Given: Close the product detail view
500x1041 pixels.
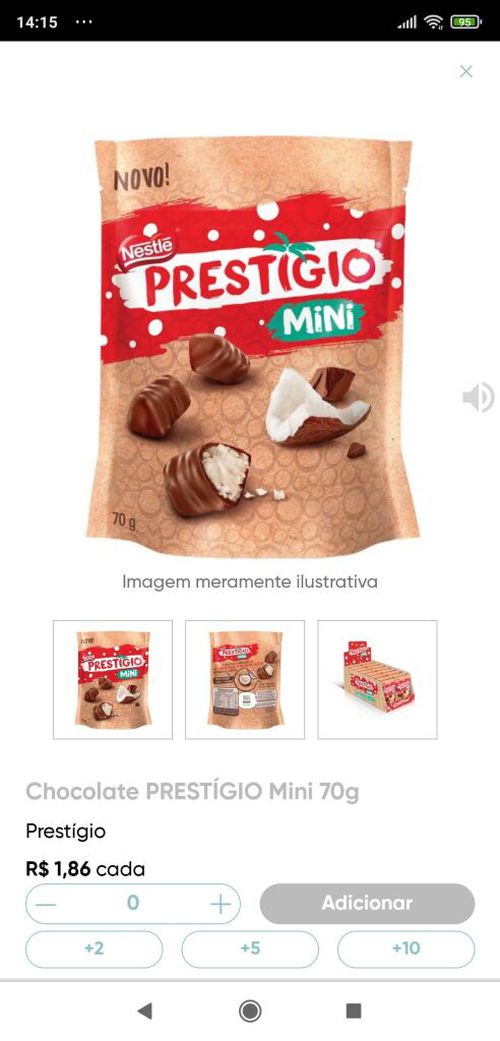Looking at the screenshot, I should click(x=466, y=72).
